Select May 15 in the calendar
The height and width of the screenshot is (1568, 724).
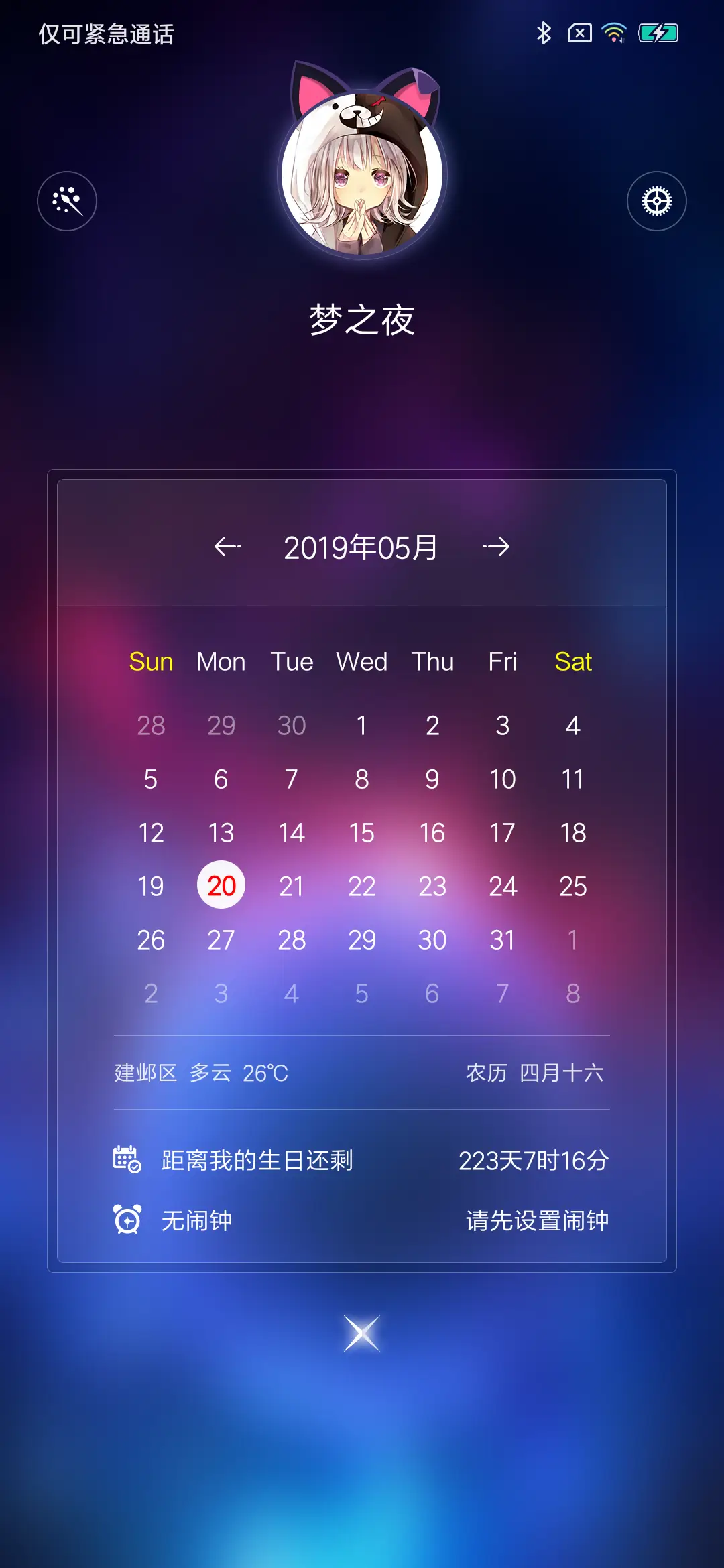click(x=361, y=832)
